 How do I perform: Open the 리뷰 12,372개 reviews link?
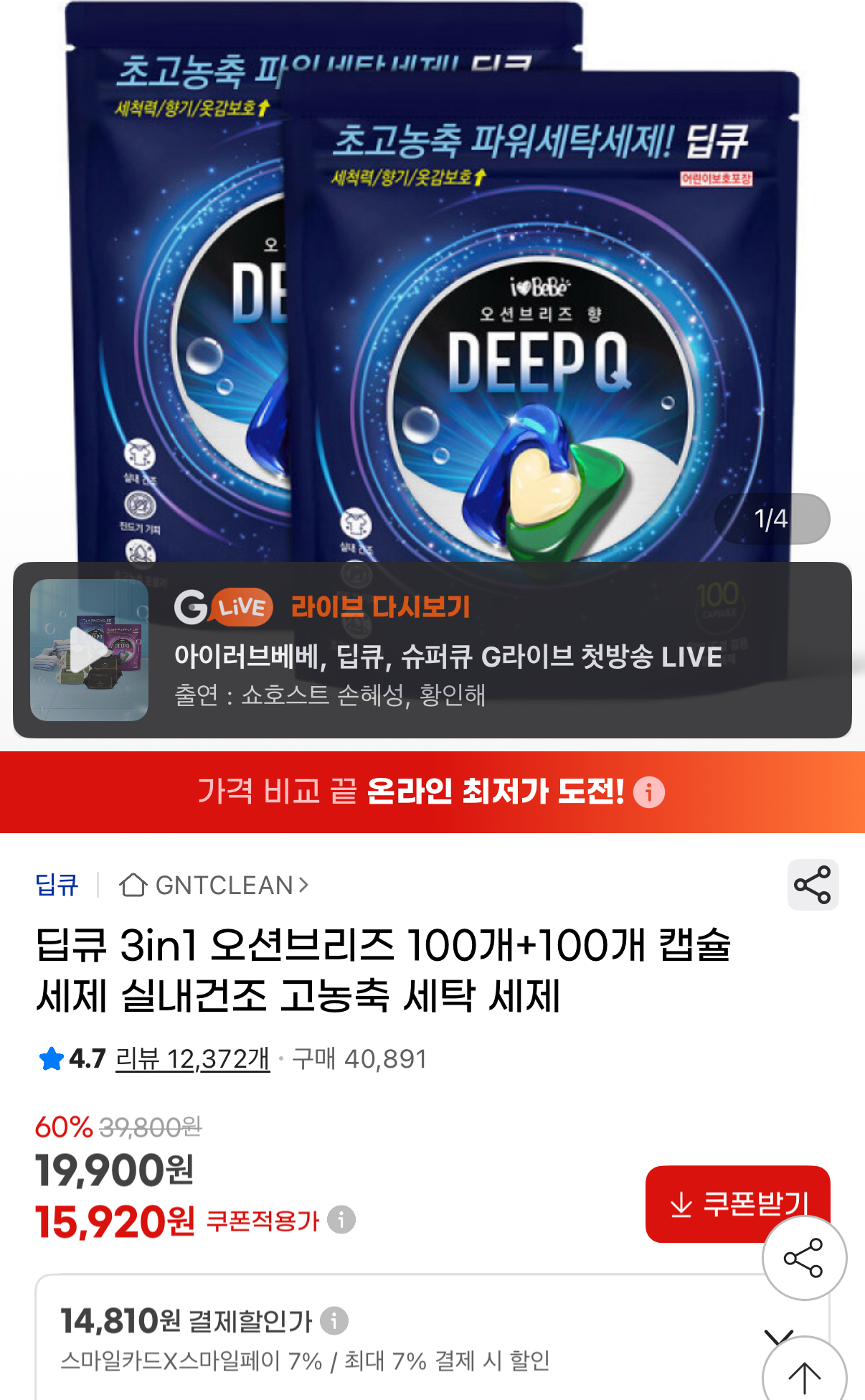point(192,1058)
